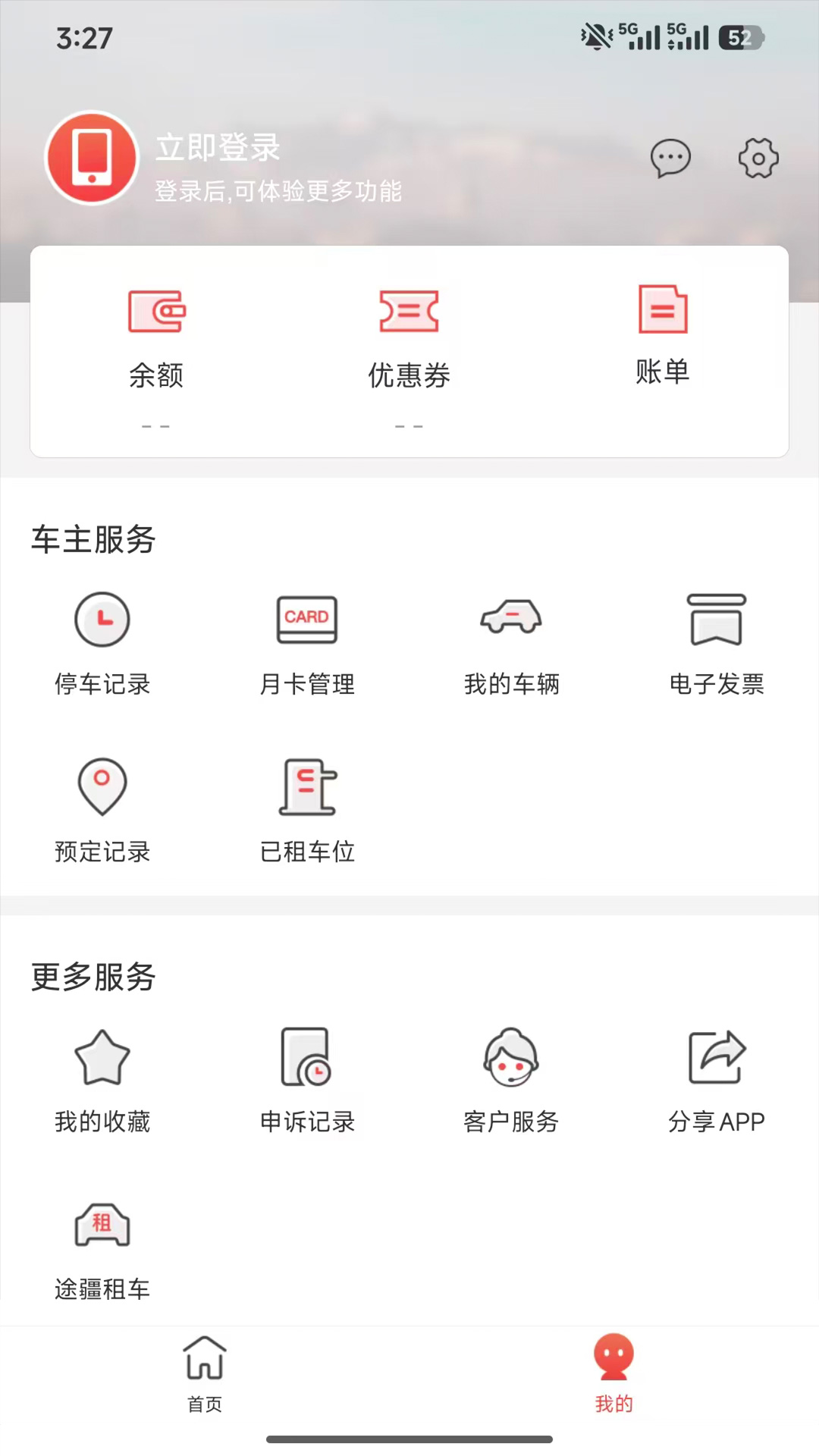Image resolution: width=819 pixels, height=1456 pixels.
Task: Select 我的车辆 (my vehicles)
Action: tap(512, 644)
